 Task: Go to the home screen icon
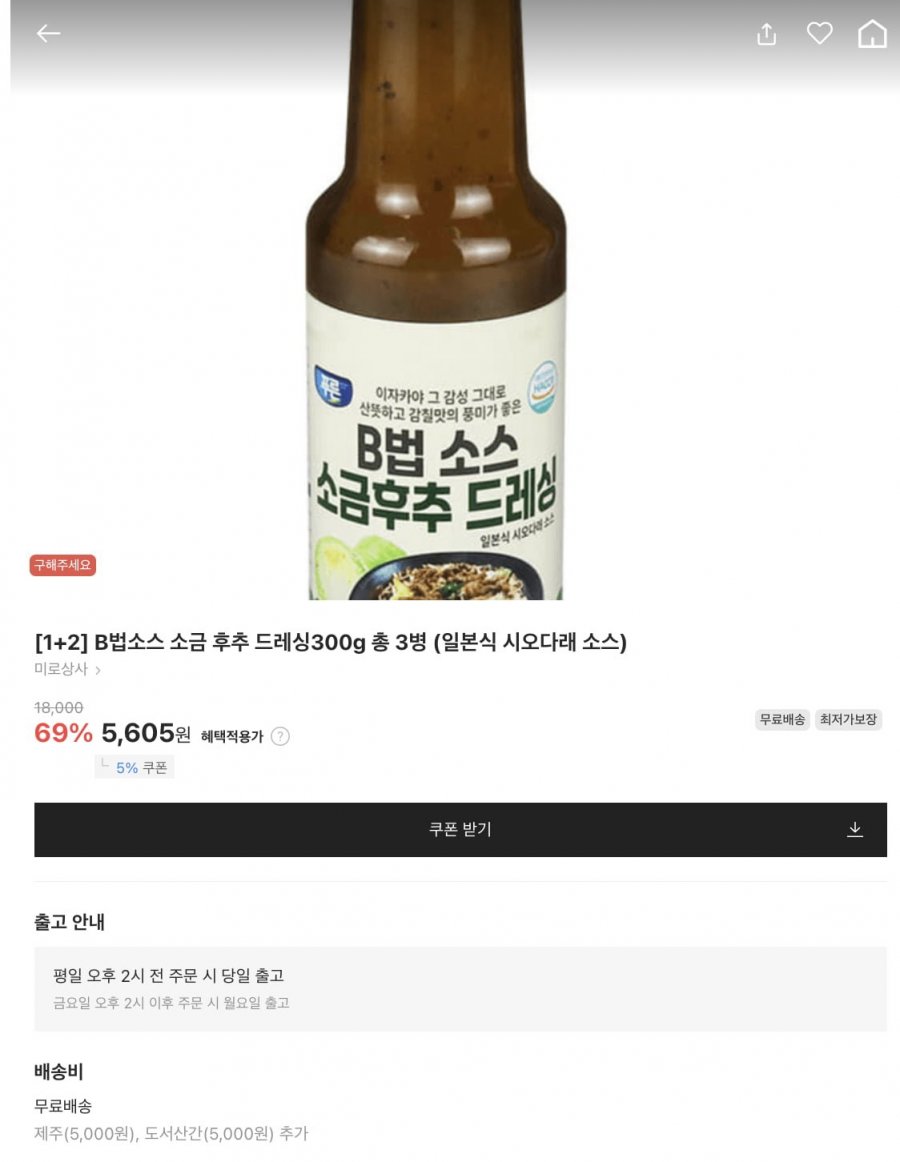pyautogui.click(x=872, y=34)
